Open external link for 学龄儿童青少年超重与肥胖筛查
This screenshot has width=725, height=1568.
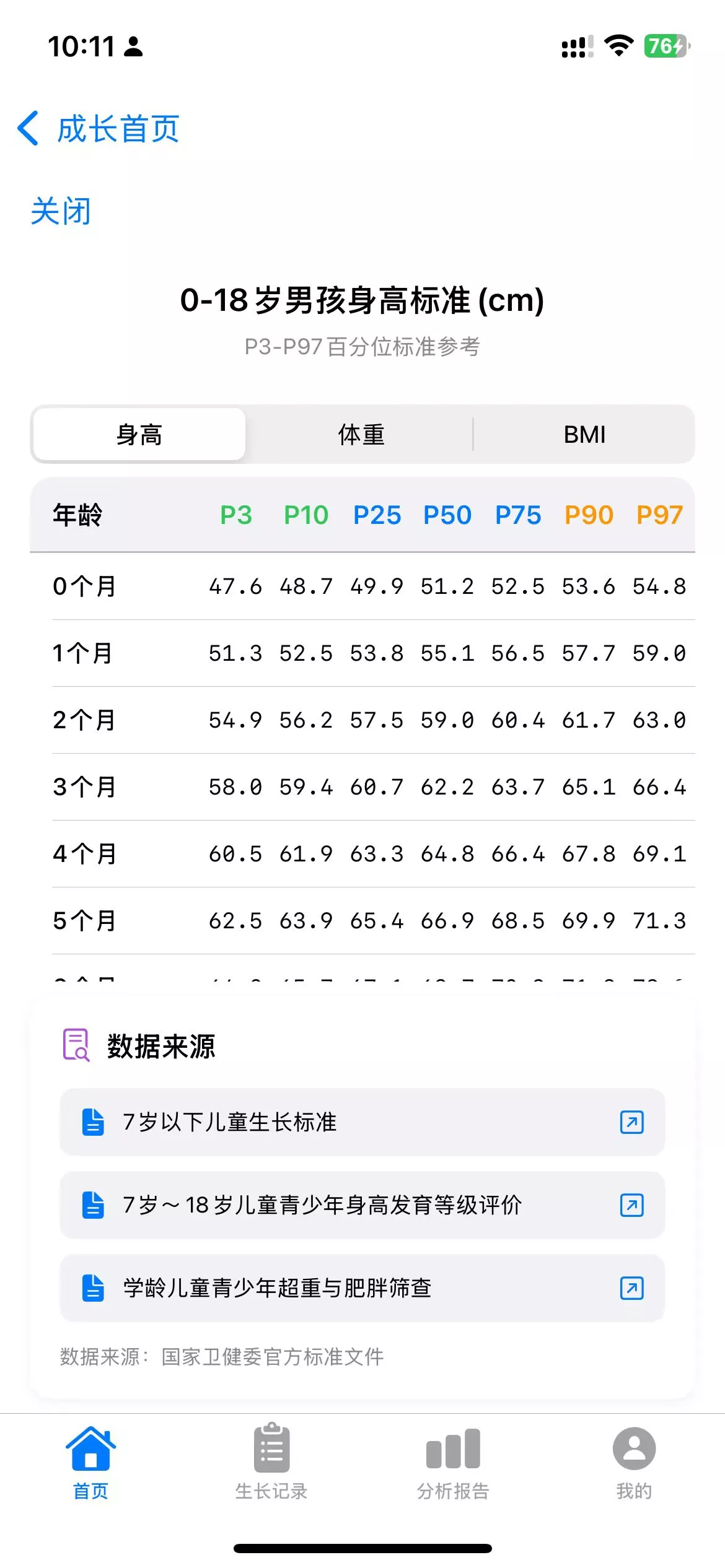point(631,1289)
